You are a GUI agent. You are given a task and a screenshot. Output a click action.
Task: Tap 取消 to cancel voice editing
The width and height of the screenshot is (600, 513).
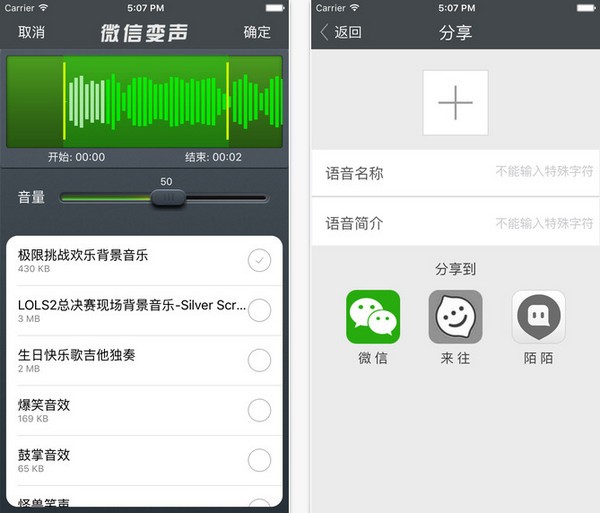(31, 32)
